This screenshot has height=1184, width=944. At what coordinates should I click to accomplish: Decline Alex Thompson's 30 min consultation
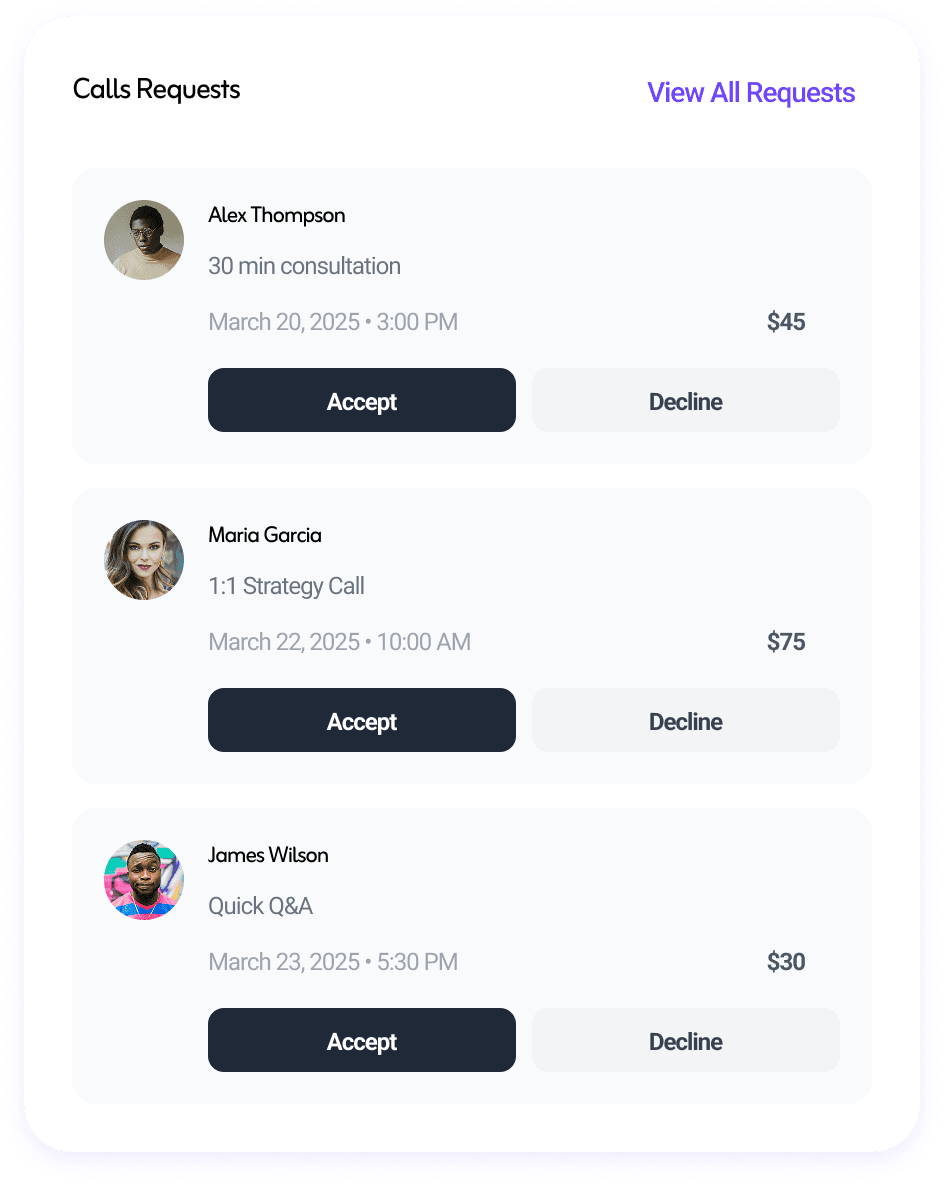(x=685, y=401)
